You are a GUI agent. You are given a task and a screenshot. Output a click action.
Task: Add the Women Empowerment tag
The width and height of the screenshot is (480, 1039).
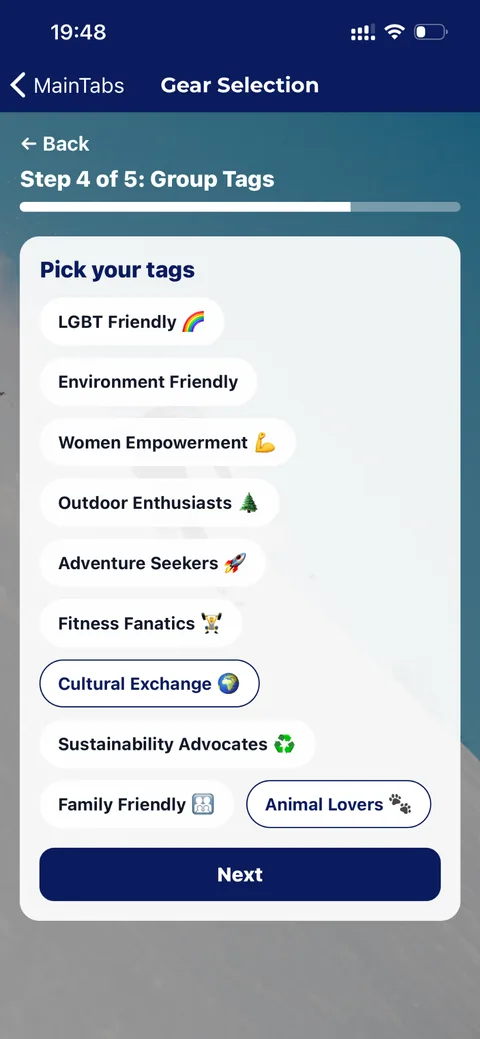point(168,443)
